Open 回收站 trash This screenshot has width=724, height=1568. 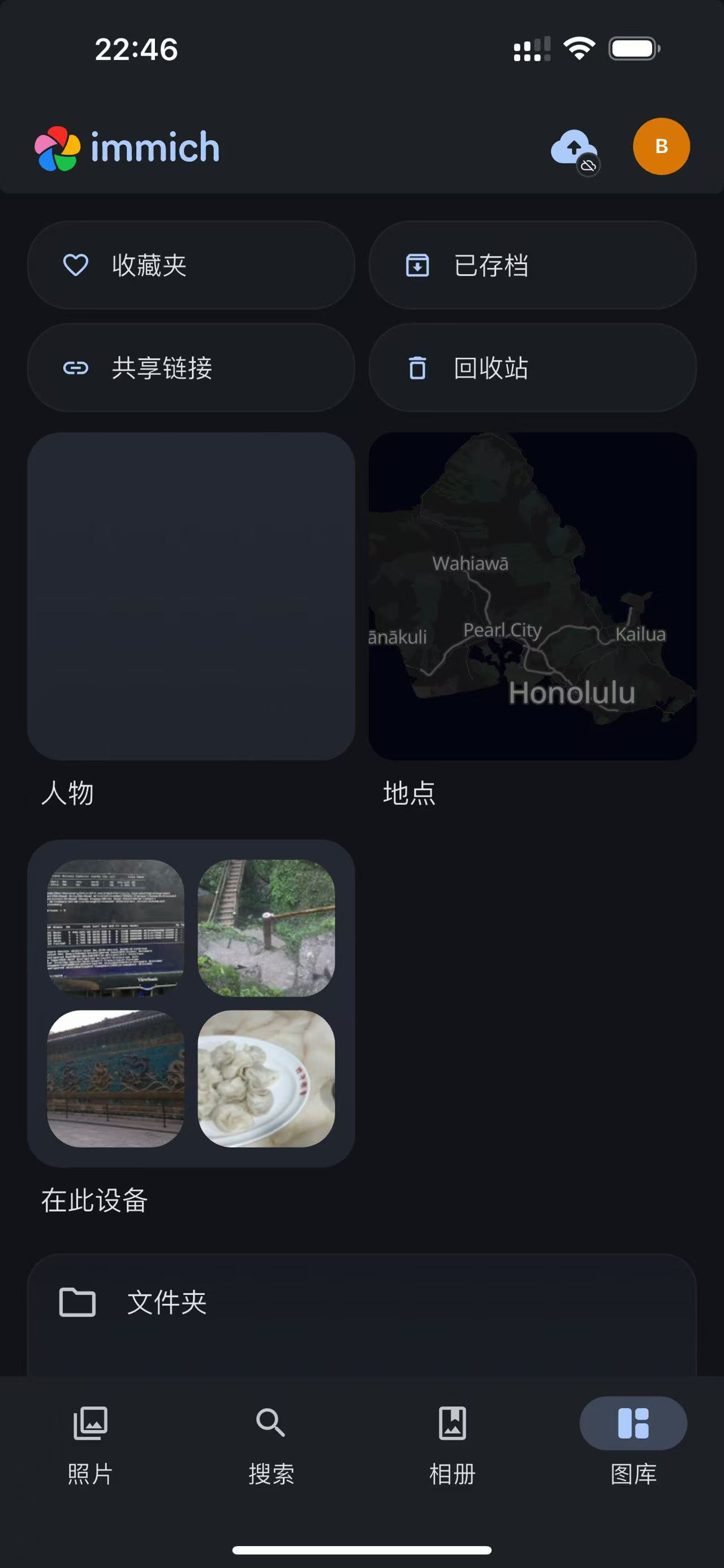click(532, 367)
